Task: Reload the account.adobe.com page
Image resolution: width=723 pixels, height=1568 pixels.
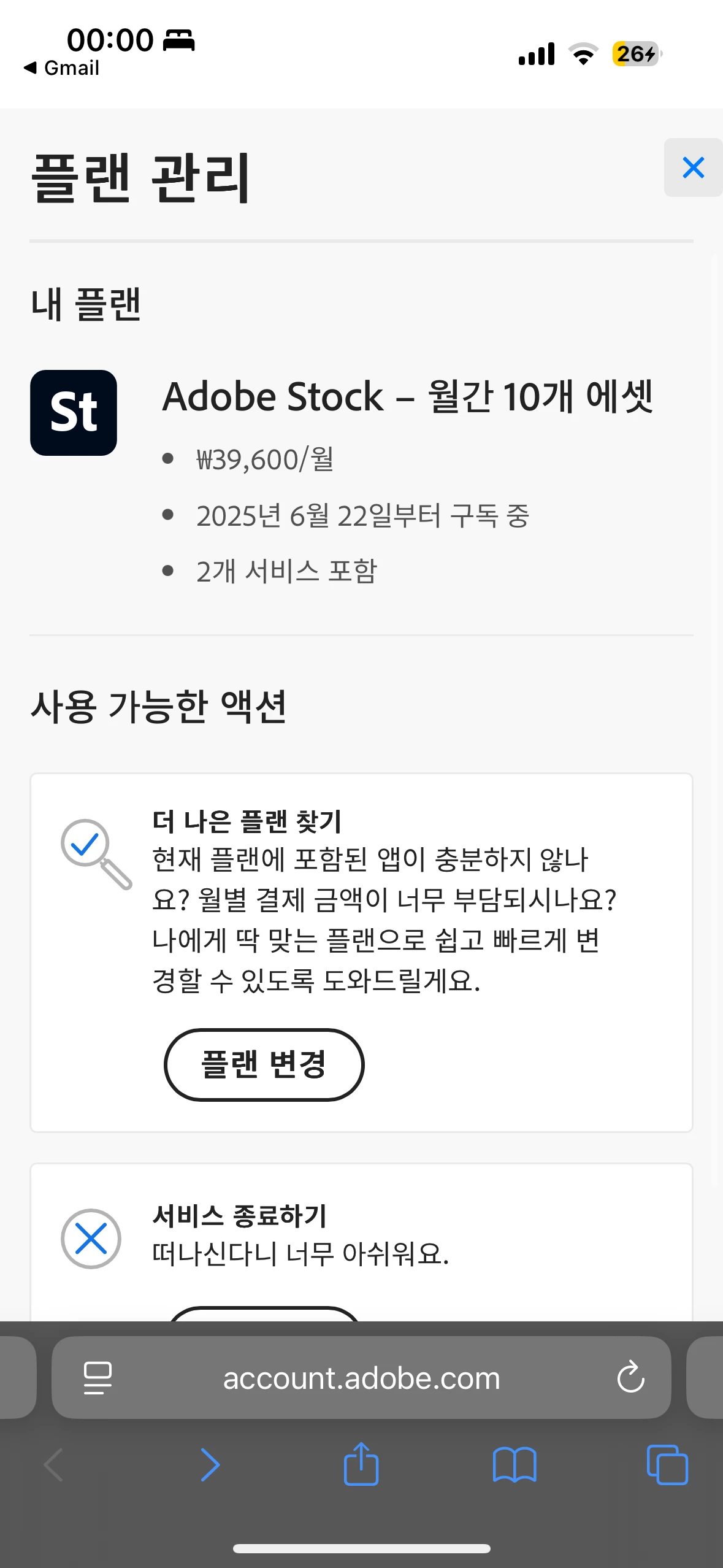Action: click(x=630, y=1378)
